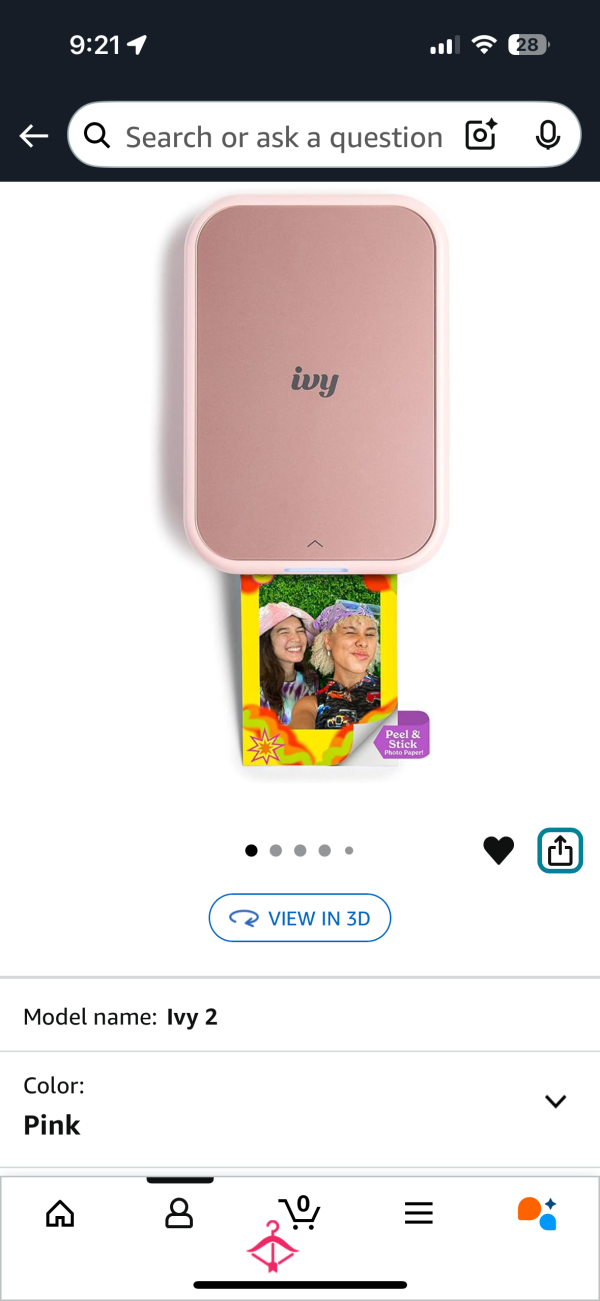Viewport: 600px width, 1301px height.
Task: Start voice search with the microphone
Action: [547, 135]
